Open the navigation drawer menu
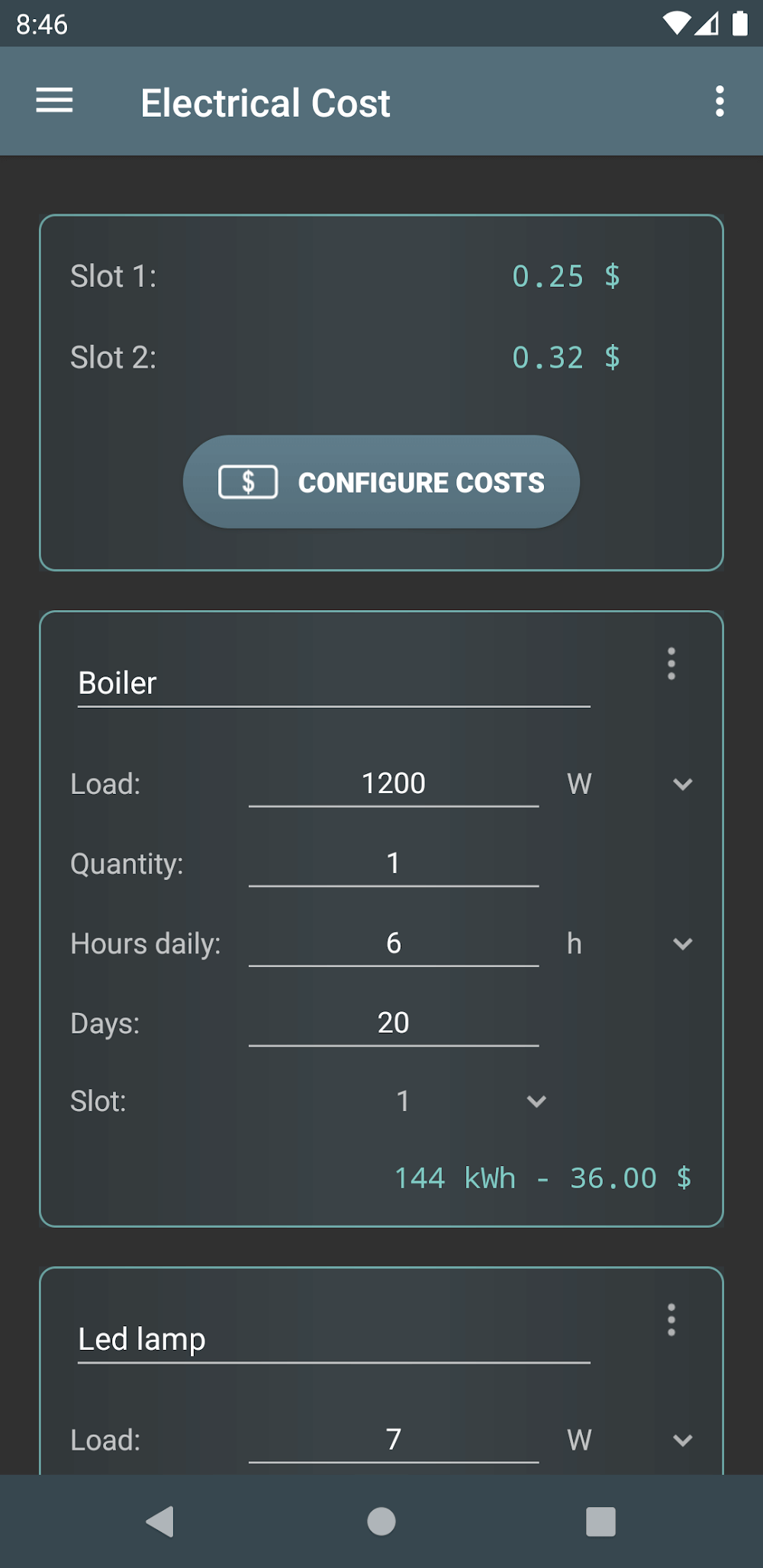Viewport: 763px width, 1568px height. pyautogui.click(x=54, y=101)
